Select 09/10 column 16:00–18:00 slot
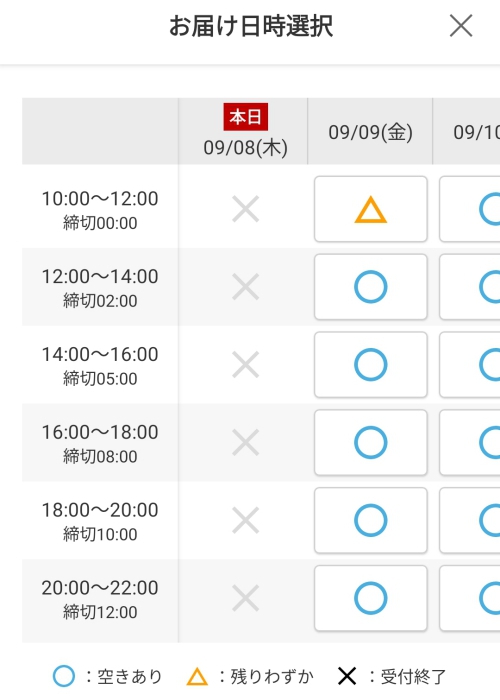The width and height of the screenshot is (500, 700). tap(470, 442)
